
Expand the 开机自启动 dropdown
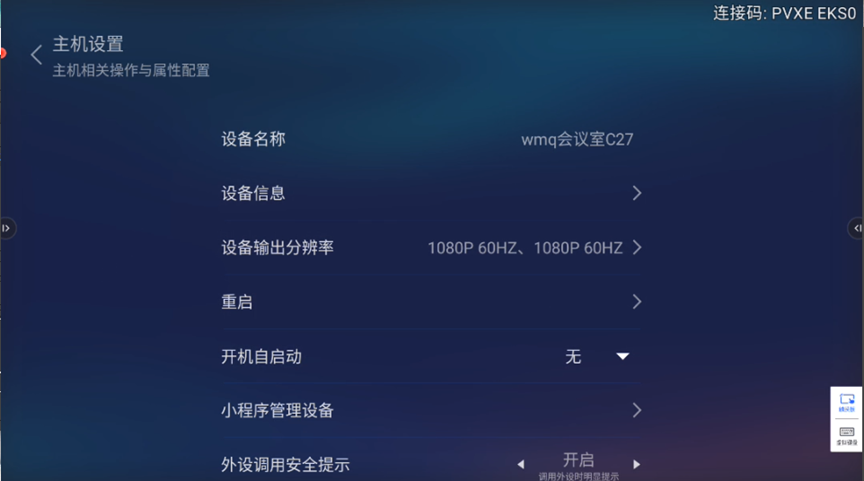622,356
